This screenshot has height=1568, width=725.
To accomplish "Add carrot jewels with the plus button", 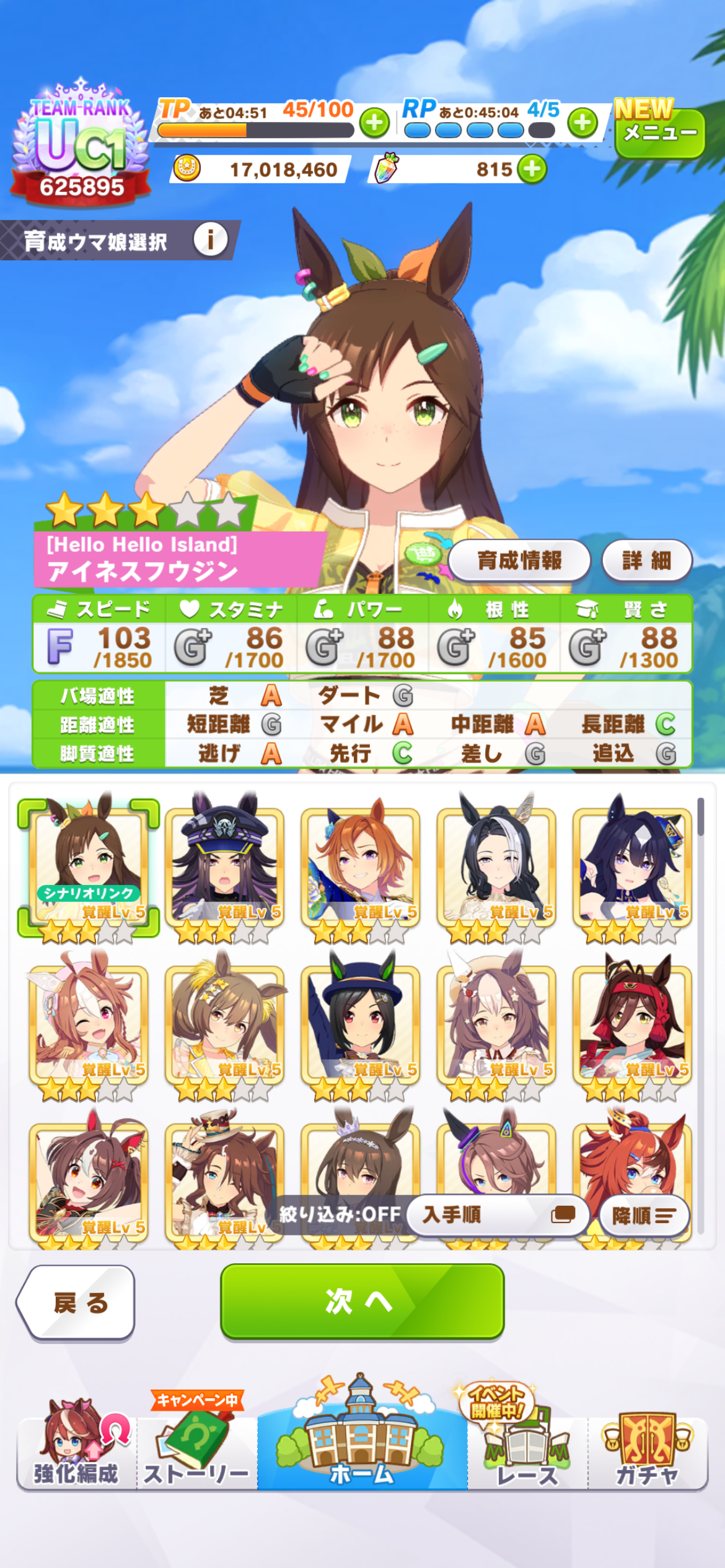I will (532, 169).
